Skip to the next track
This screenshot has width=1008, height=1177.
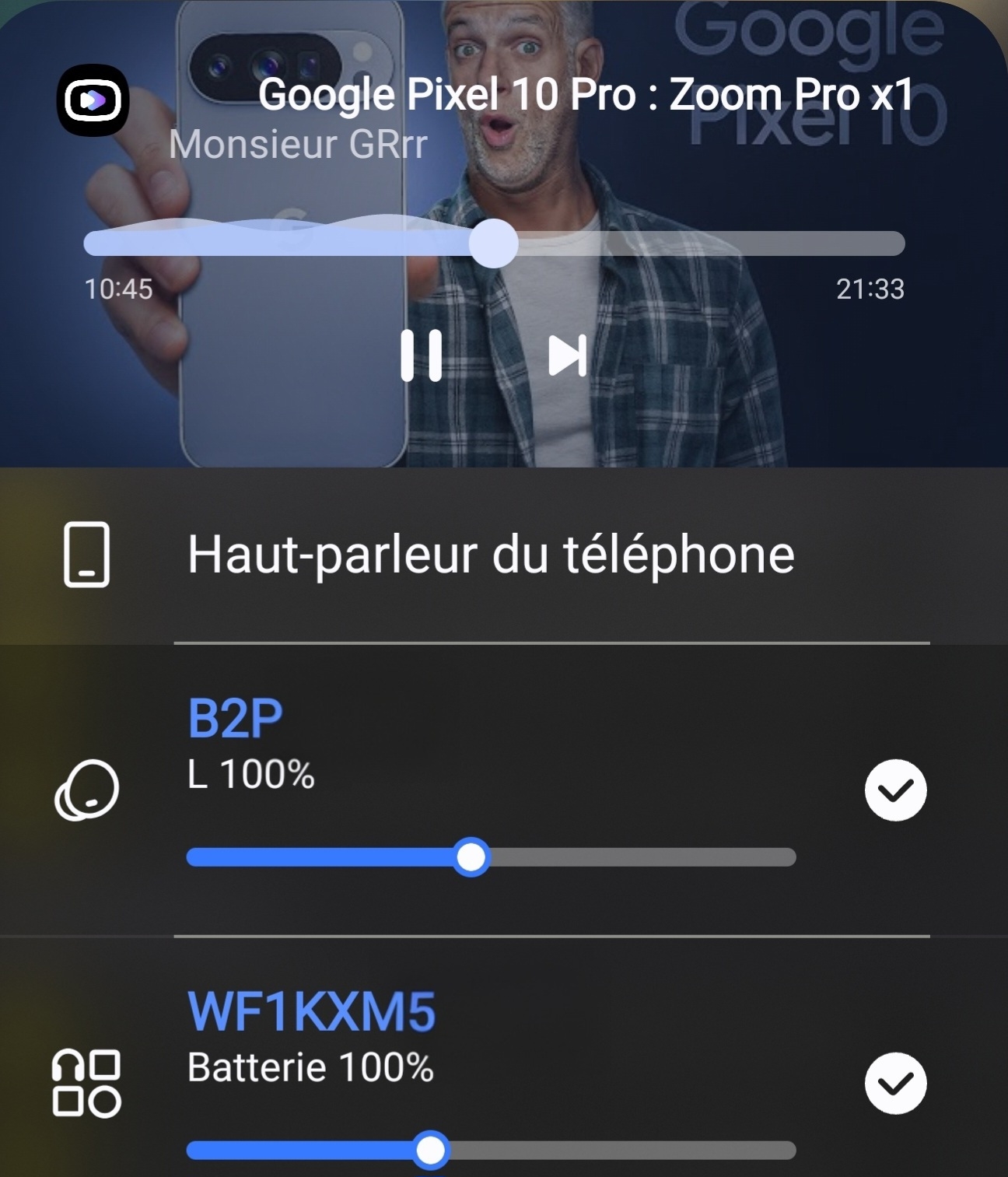567,356
